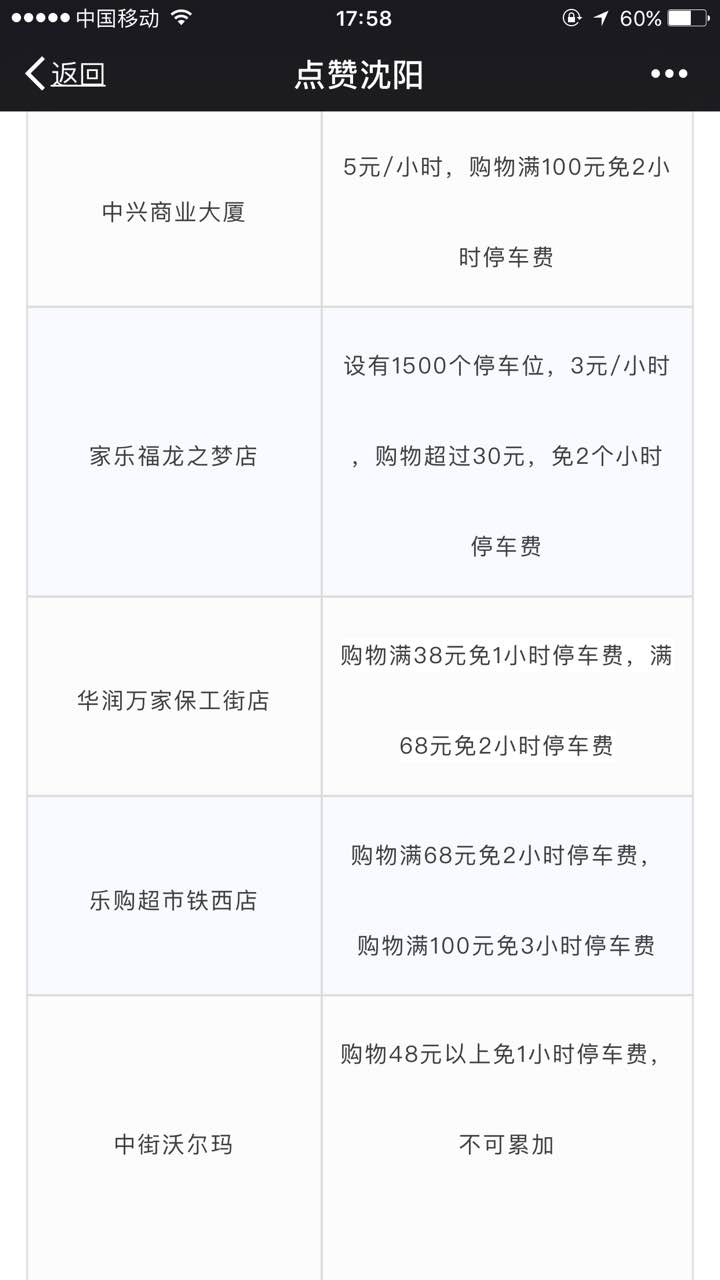The image size is (720, 1280).
Task: Go back via the 返回 button
Action: click(x=66, y=74)
